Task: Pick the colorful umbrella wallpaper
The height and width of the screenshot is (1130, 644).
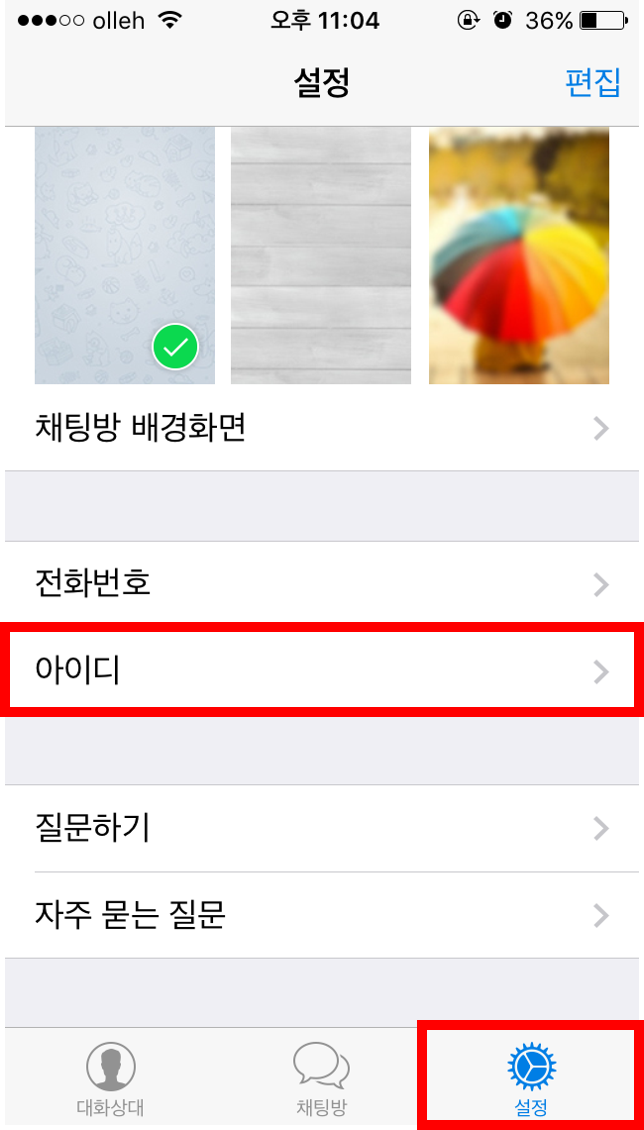Action: (x=519, y=255)
